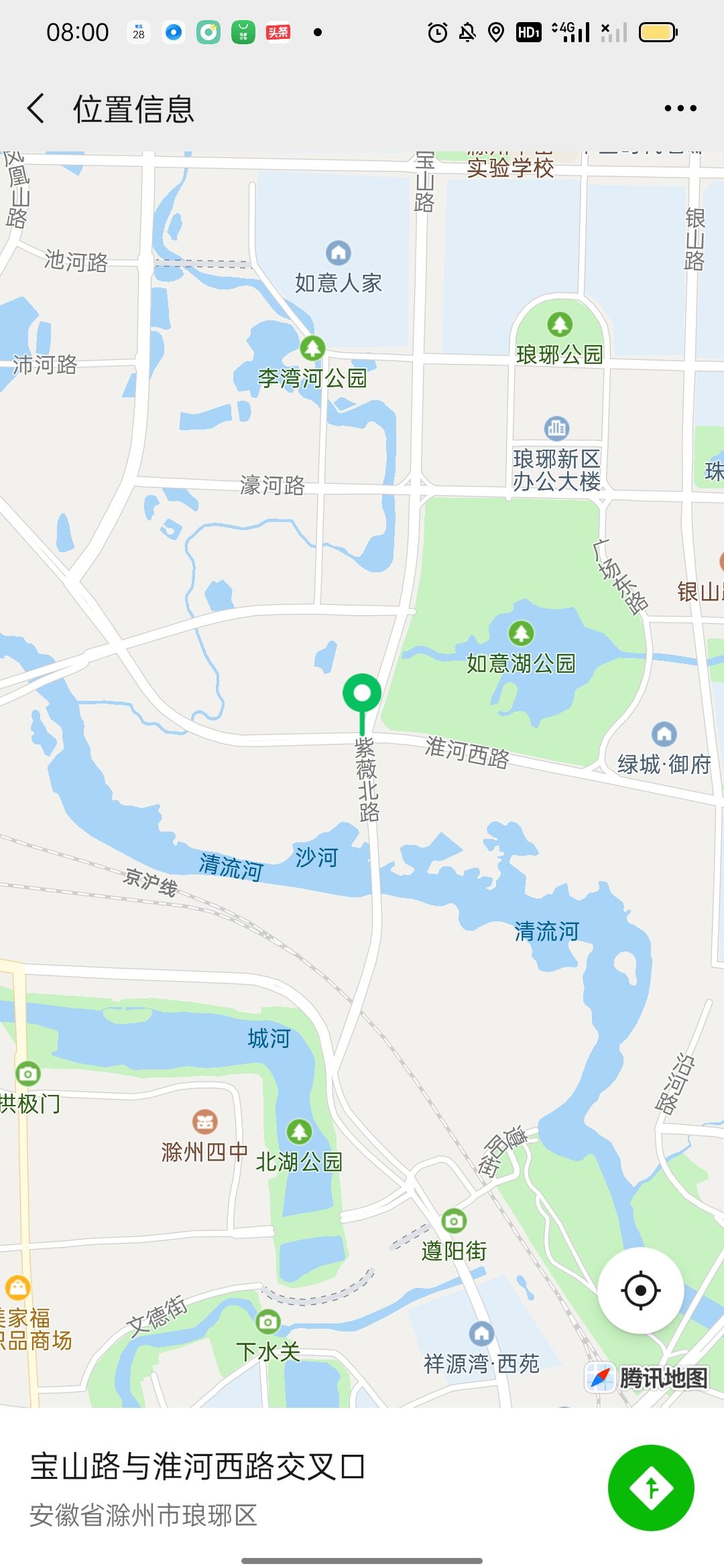Screen dimensions: 724x1568
Task: Go back from the 位置信息 page
Action: point(36,108)
